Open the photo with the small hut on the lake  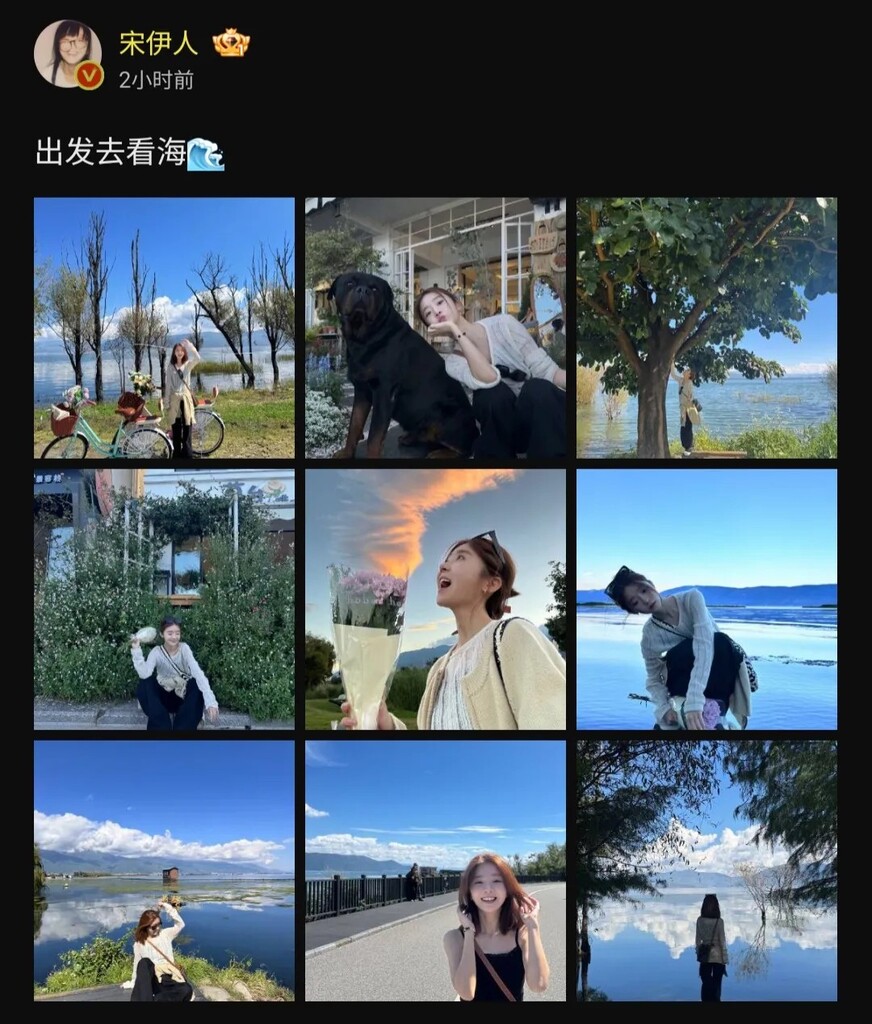(164, 870)
